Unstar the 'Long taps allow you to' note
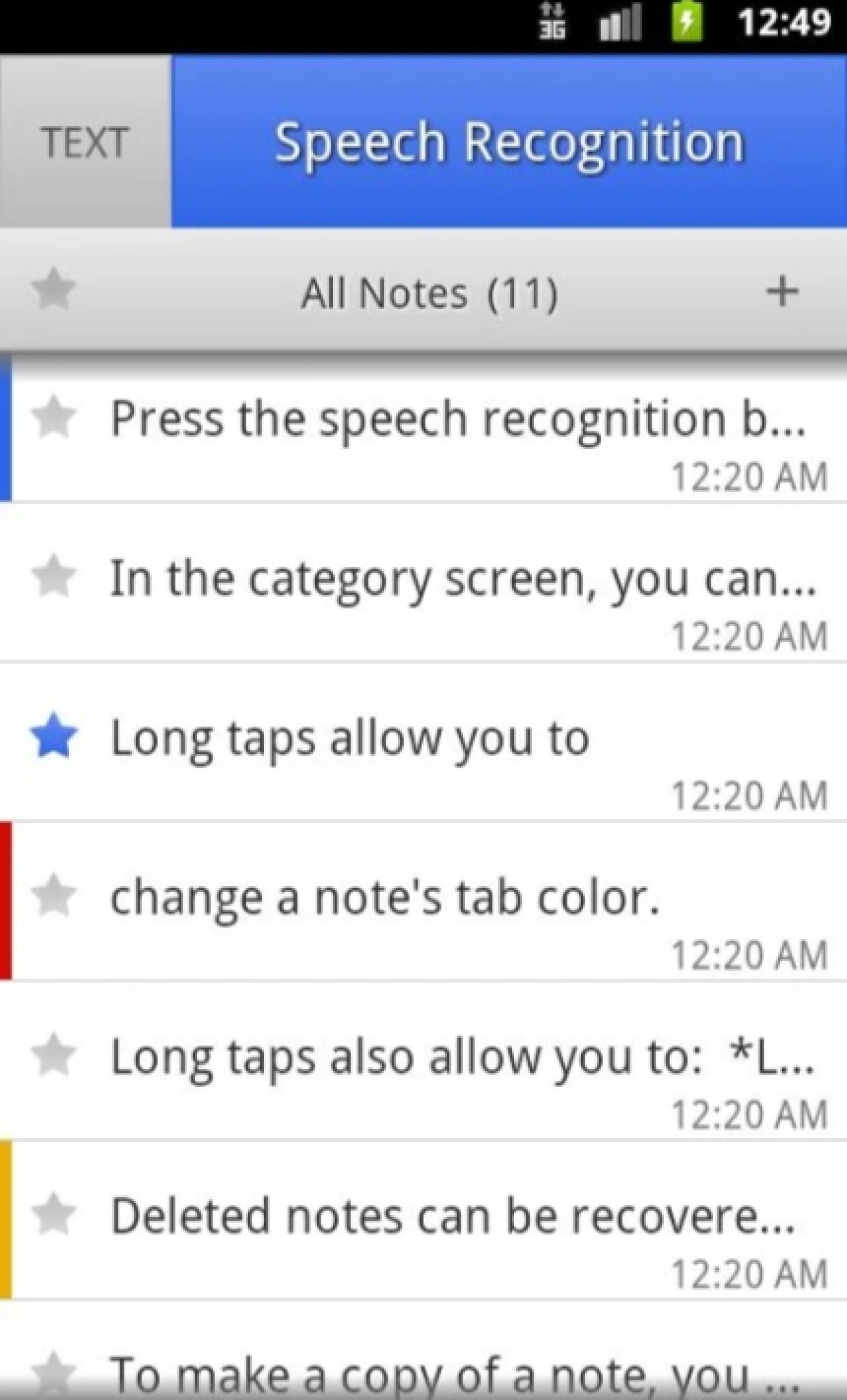 pyautogui.click(x=54, y=738)
